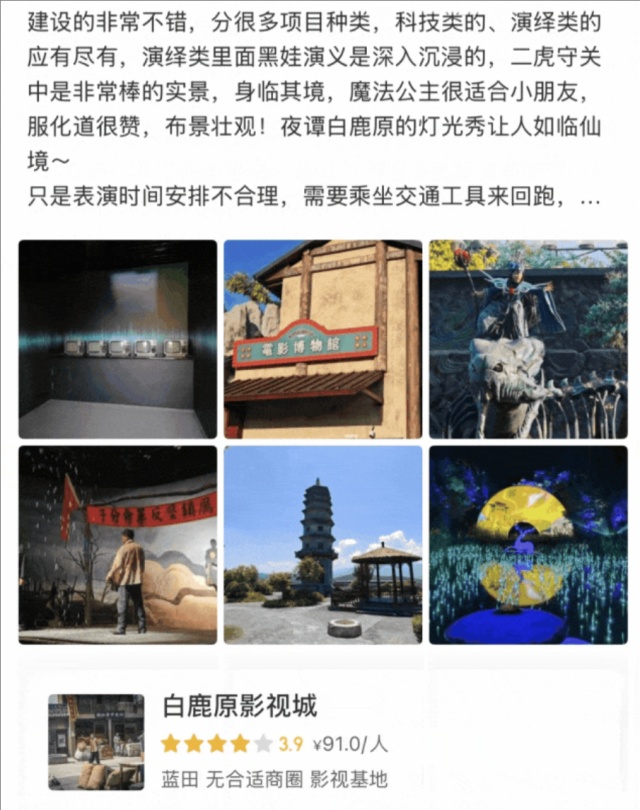Open the red banner stage photo
This screenshot has height=810, width=640.
117,544
